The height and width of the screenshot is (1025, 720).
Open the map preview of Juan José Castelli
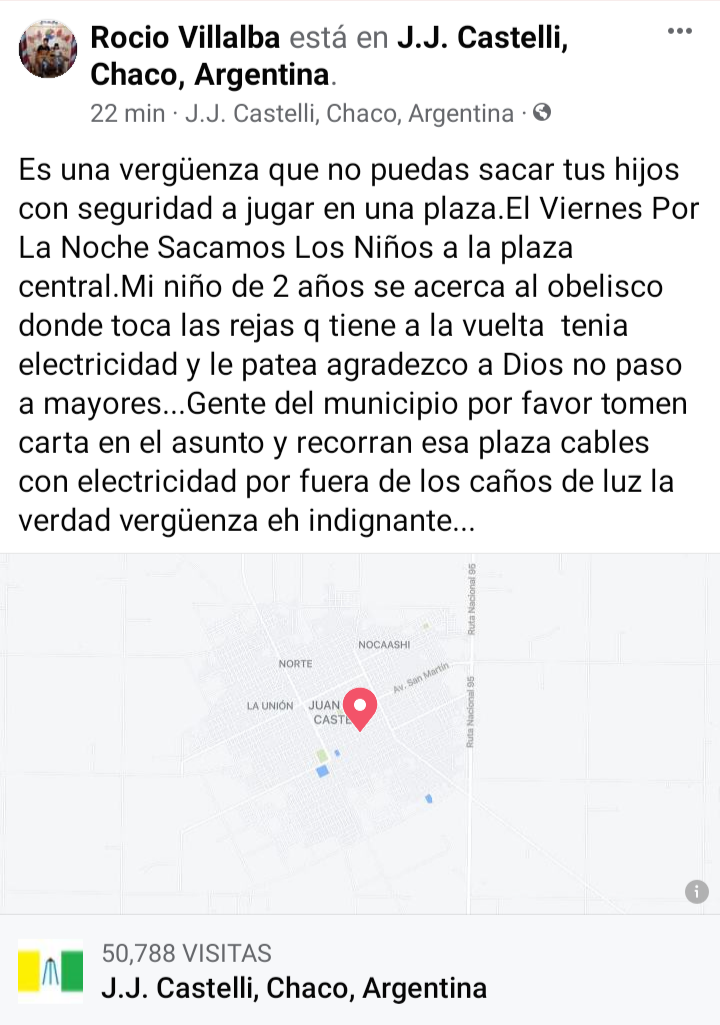360,732
